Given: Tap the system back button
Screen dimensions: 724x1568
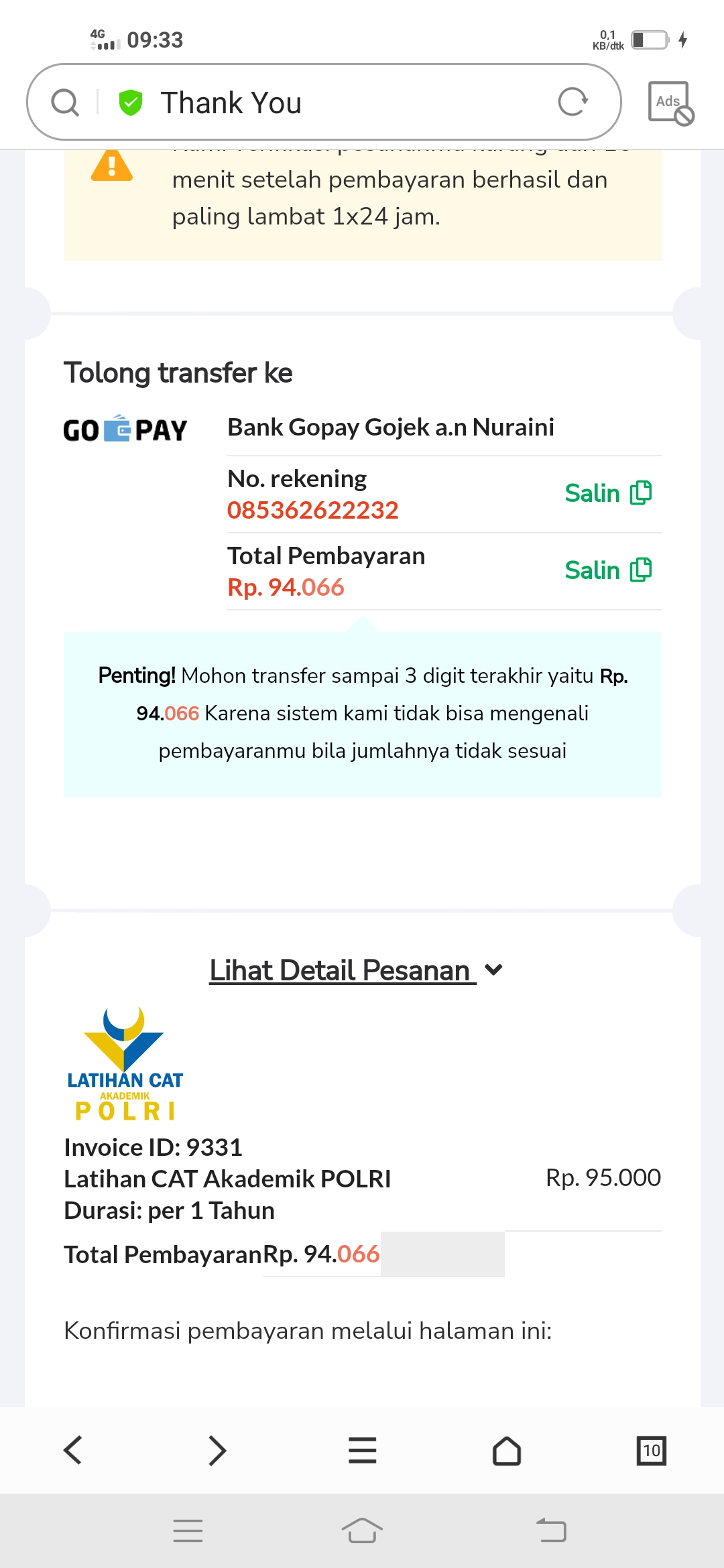Looking at the screenshot, I should [x=551, y=1530].
